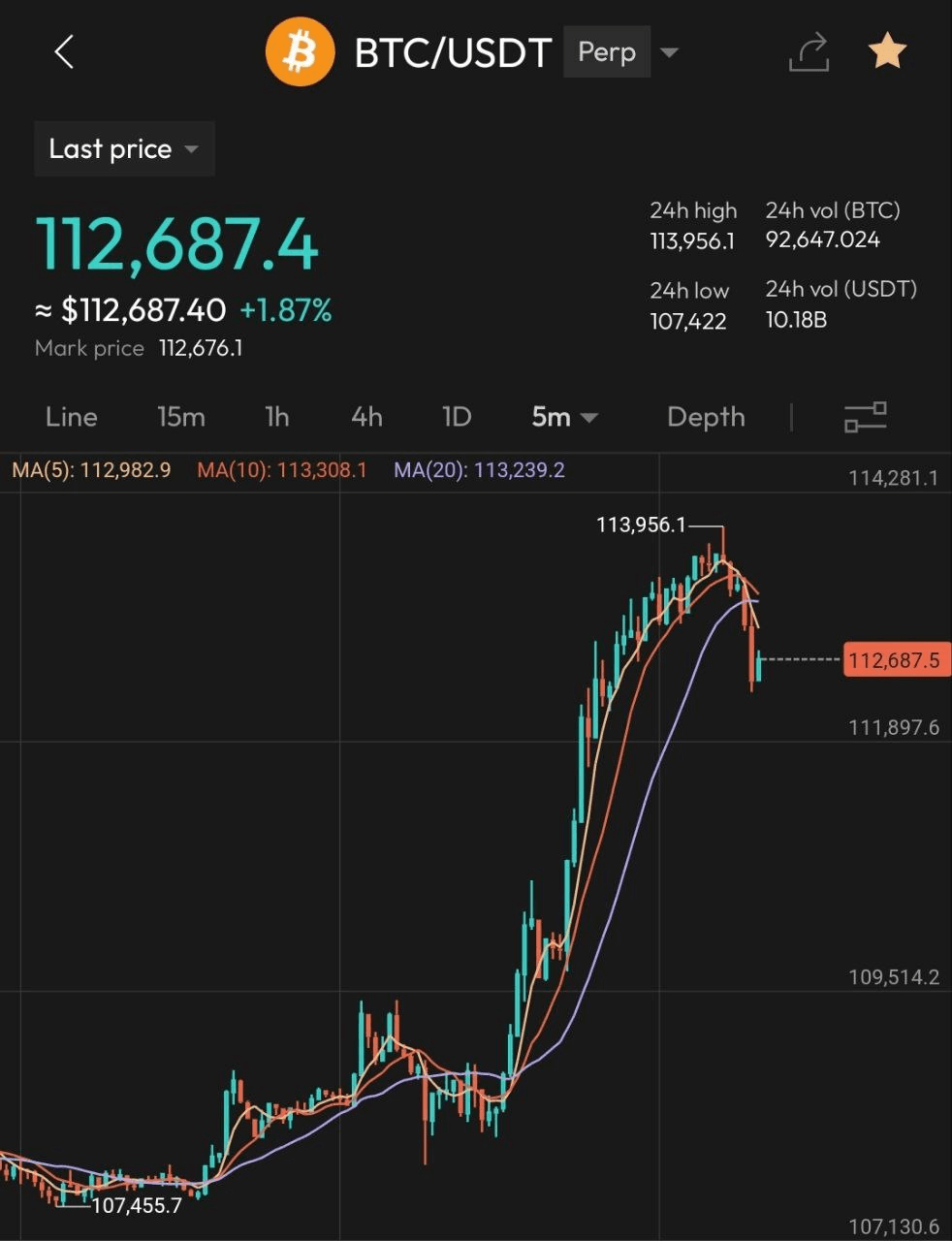Viewport: 952px width, 1241px height.
Task: Expand the Last price selector
Action: [x=124, y=149]
